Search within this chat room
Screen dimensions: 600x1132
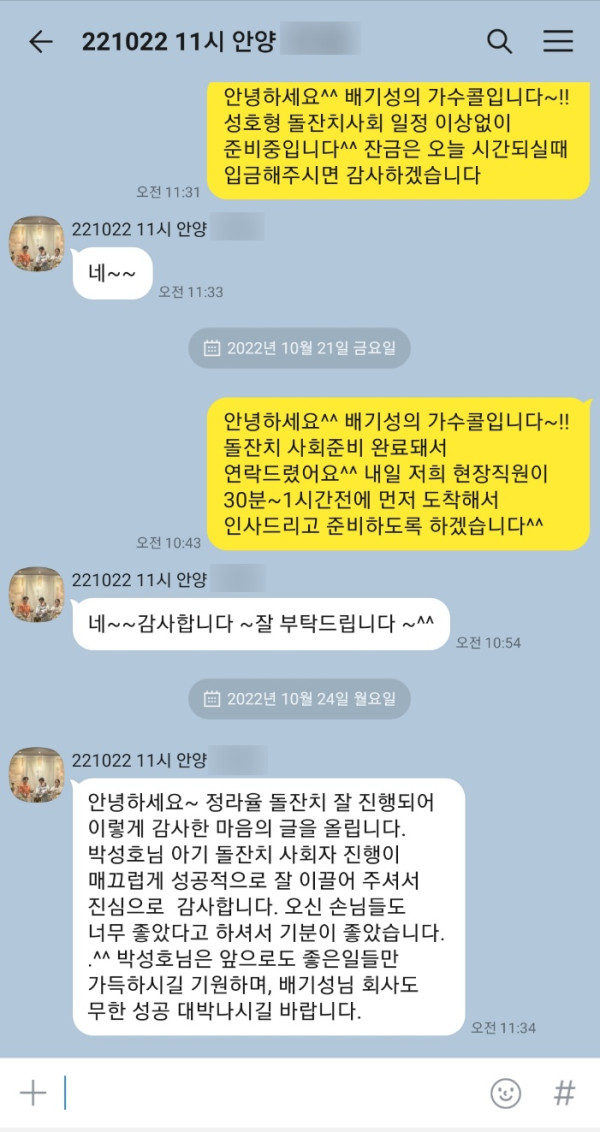point(498,42)
